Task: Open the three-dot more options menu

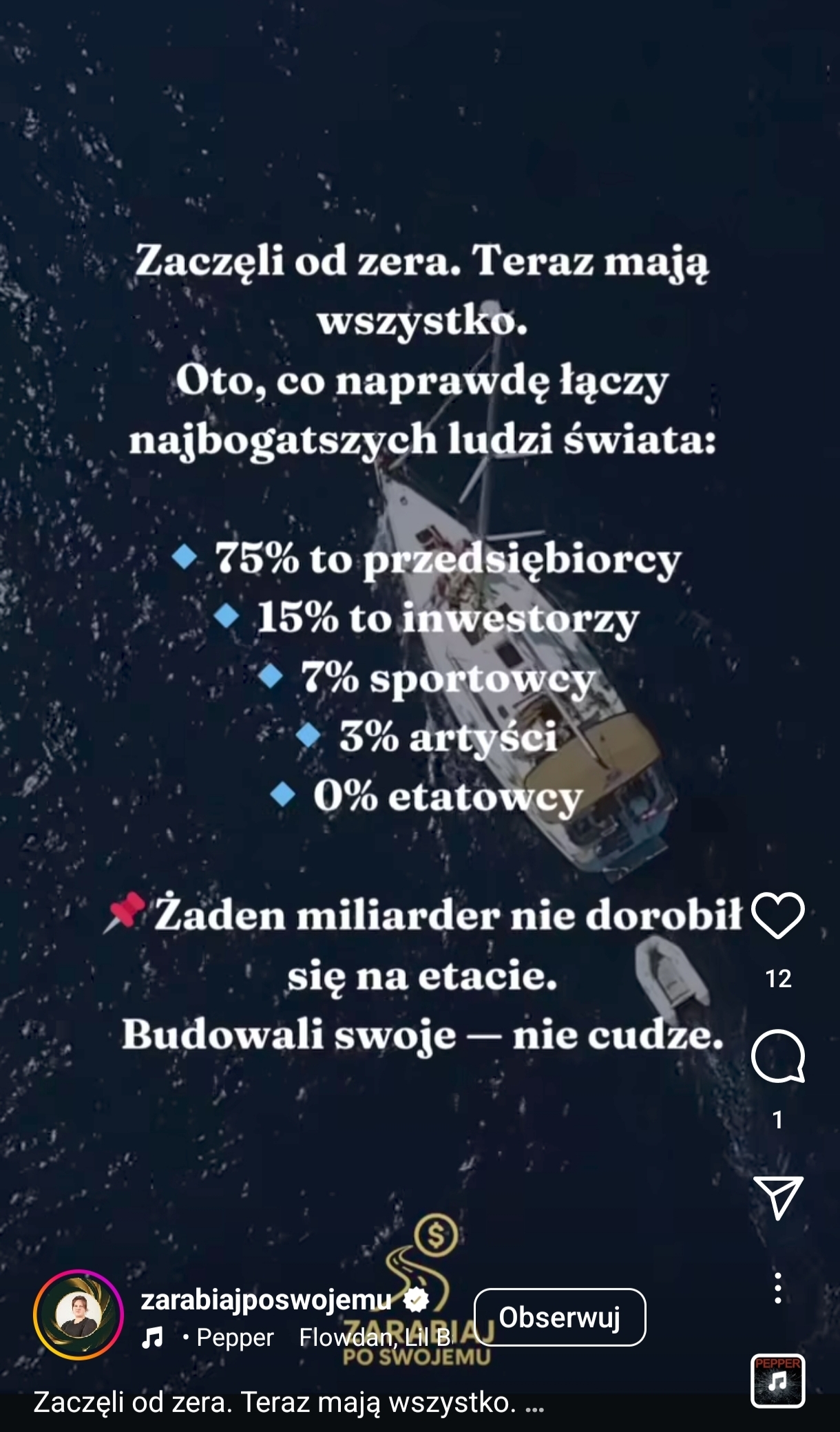Action: [777, 1288]
